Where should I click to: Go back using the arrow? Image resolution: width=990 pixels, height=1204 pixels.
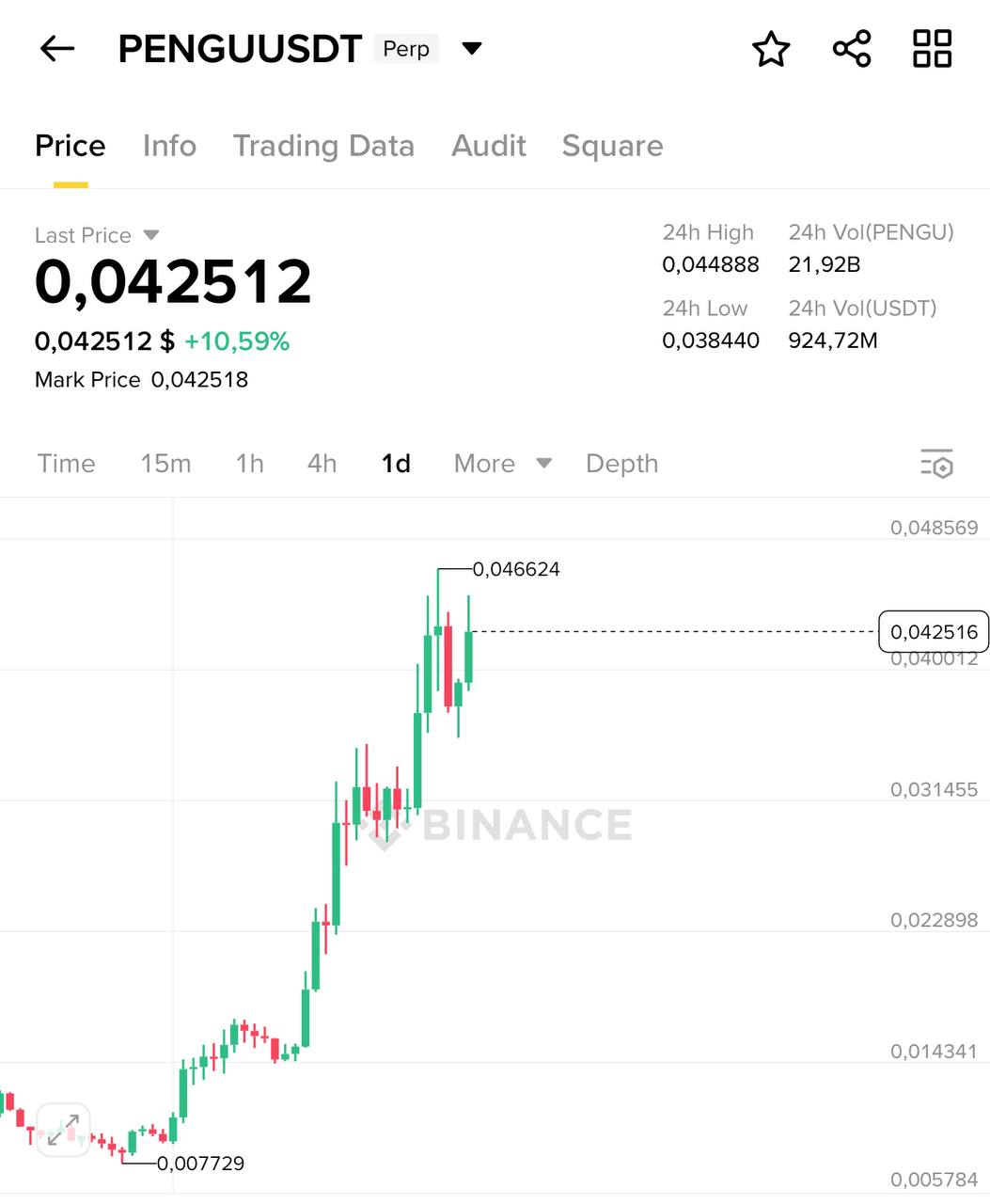pyautogui.click(x=57, y=49)
